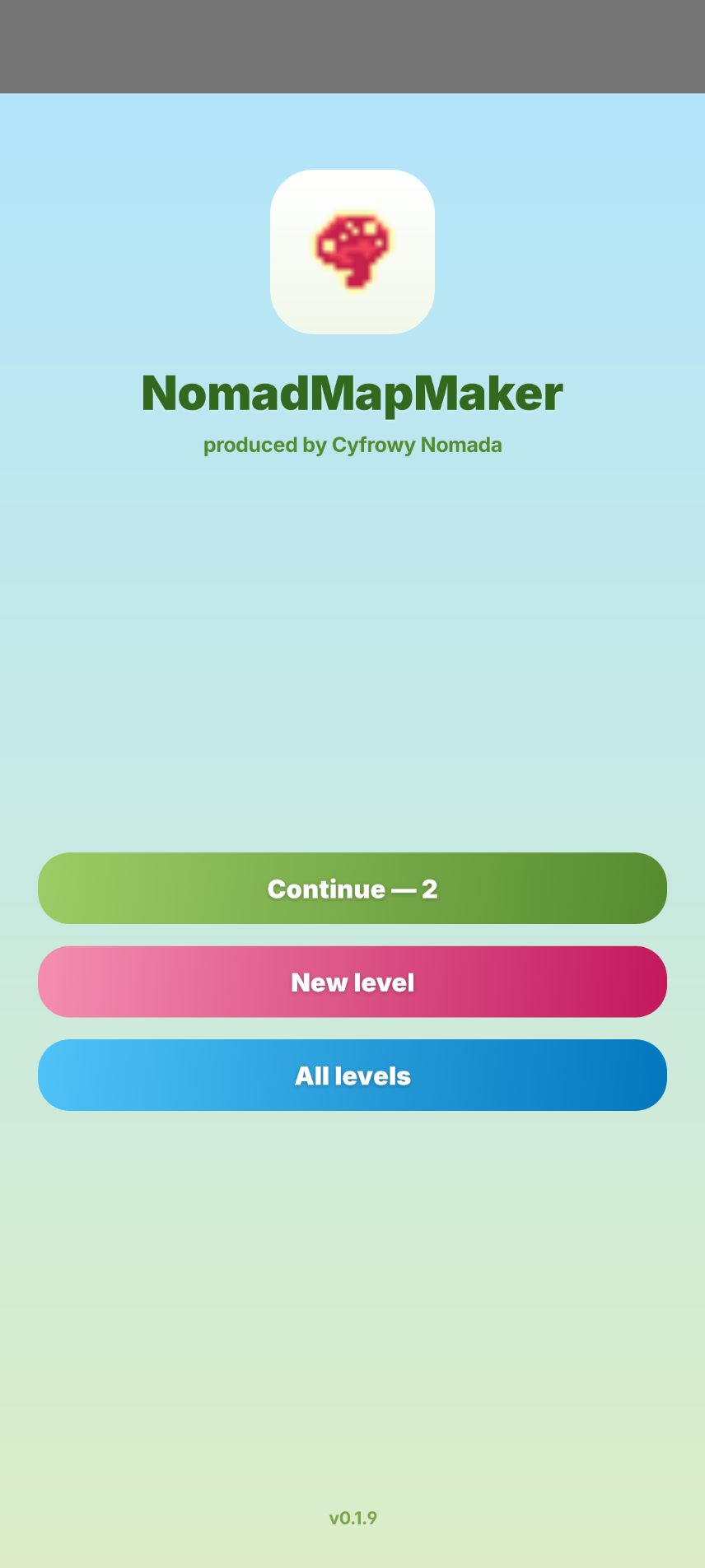Continue level 2
The image size is (705, 1568).
[352, 888]
